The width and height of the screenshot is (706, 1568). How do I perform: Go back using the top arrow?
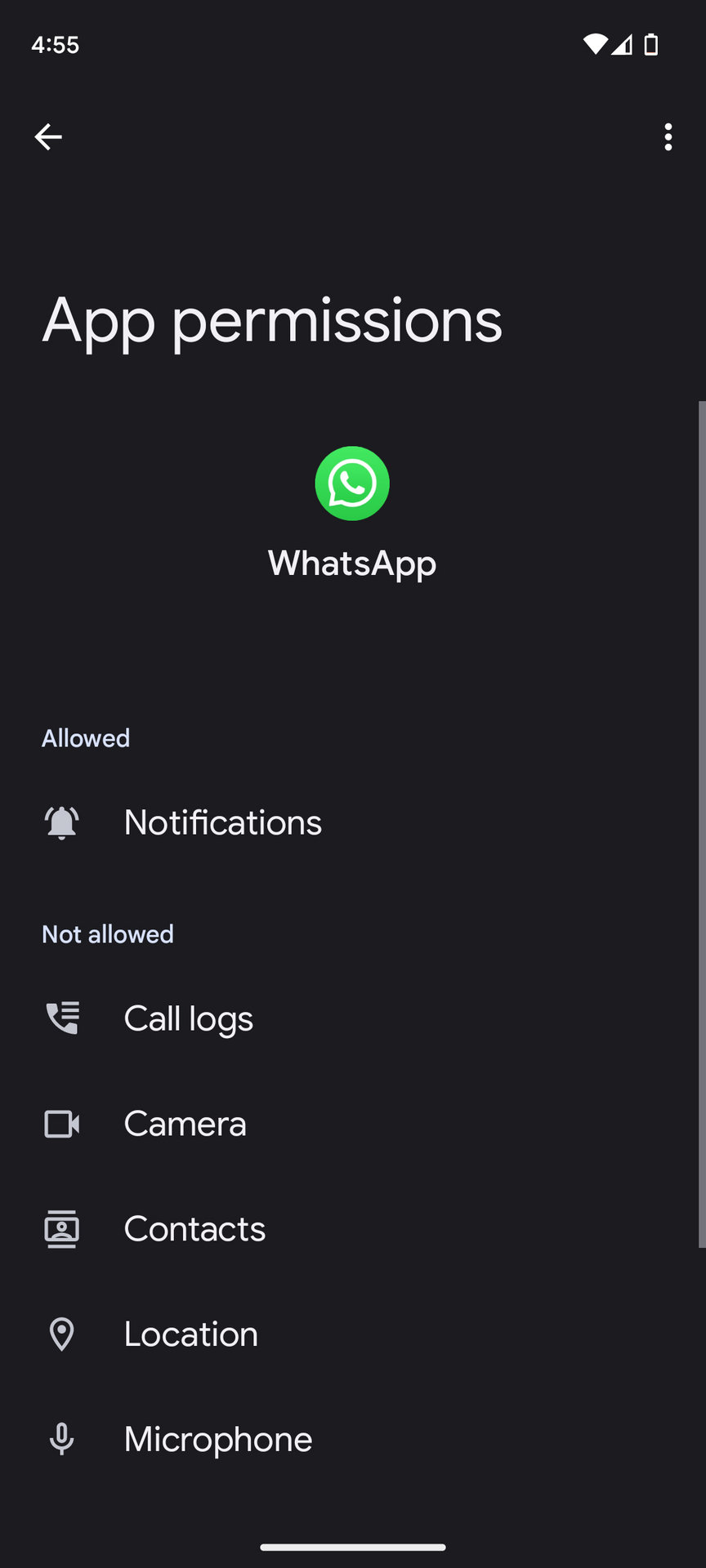coord(48,137)
